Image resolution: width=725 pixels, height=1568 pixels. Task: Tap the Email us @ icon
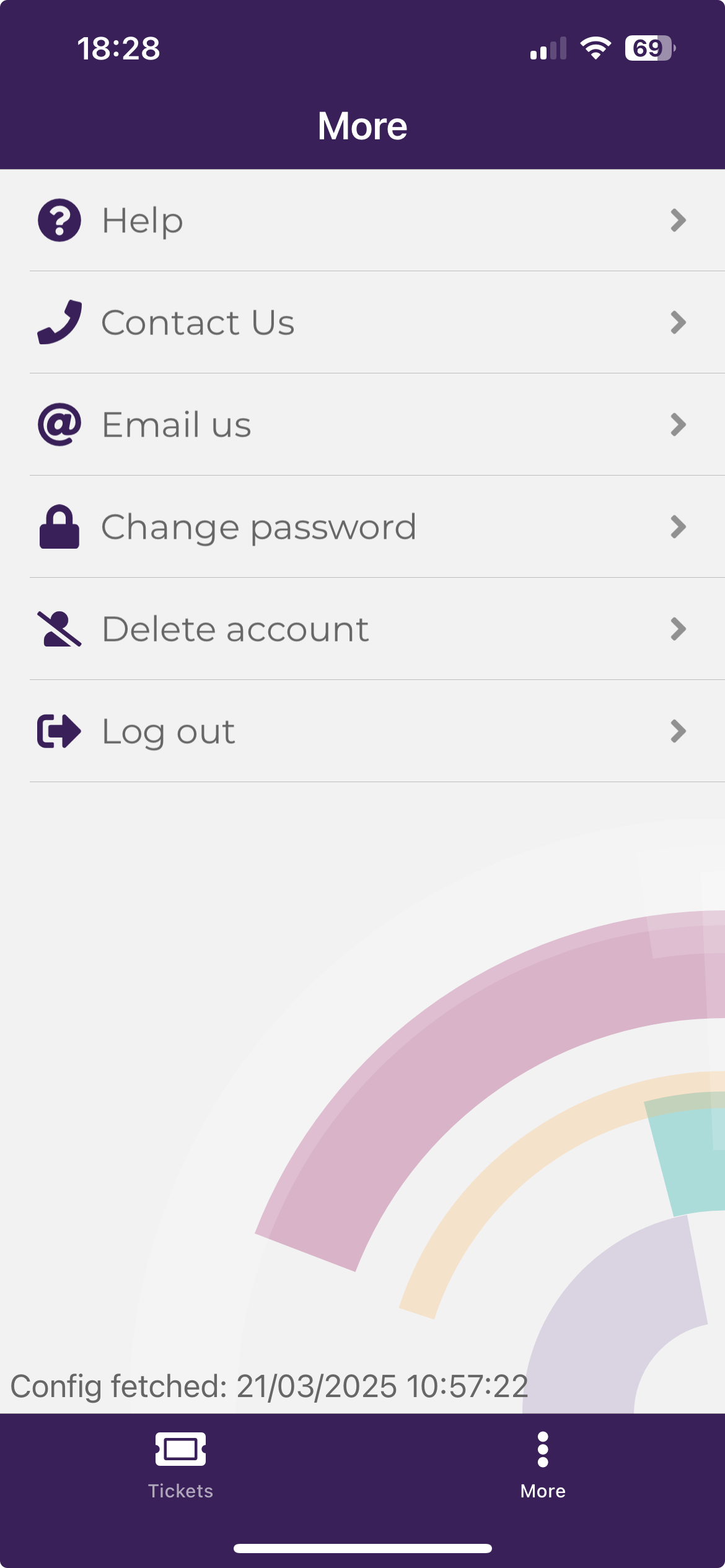click(59, 425)
